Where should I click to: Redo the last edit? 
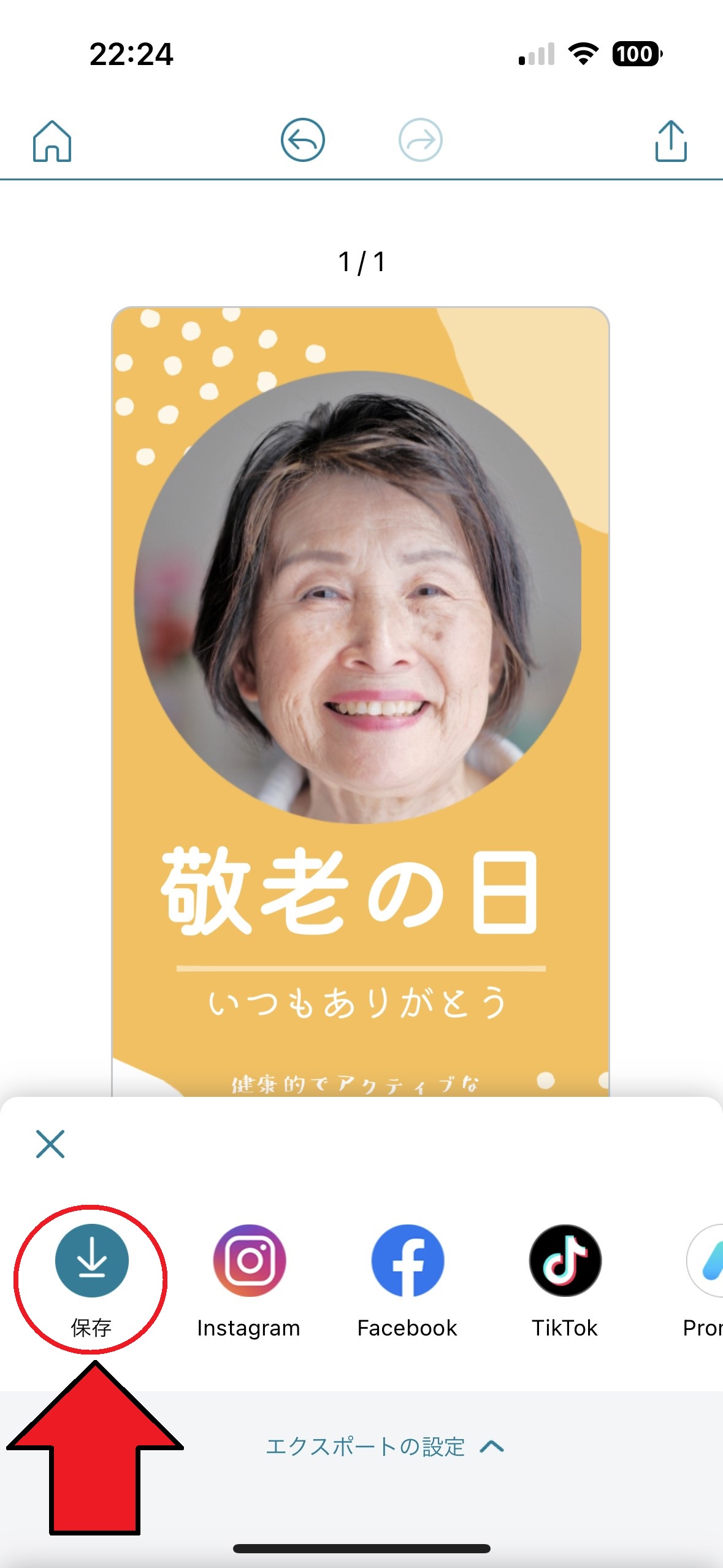[420, 140]
